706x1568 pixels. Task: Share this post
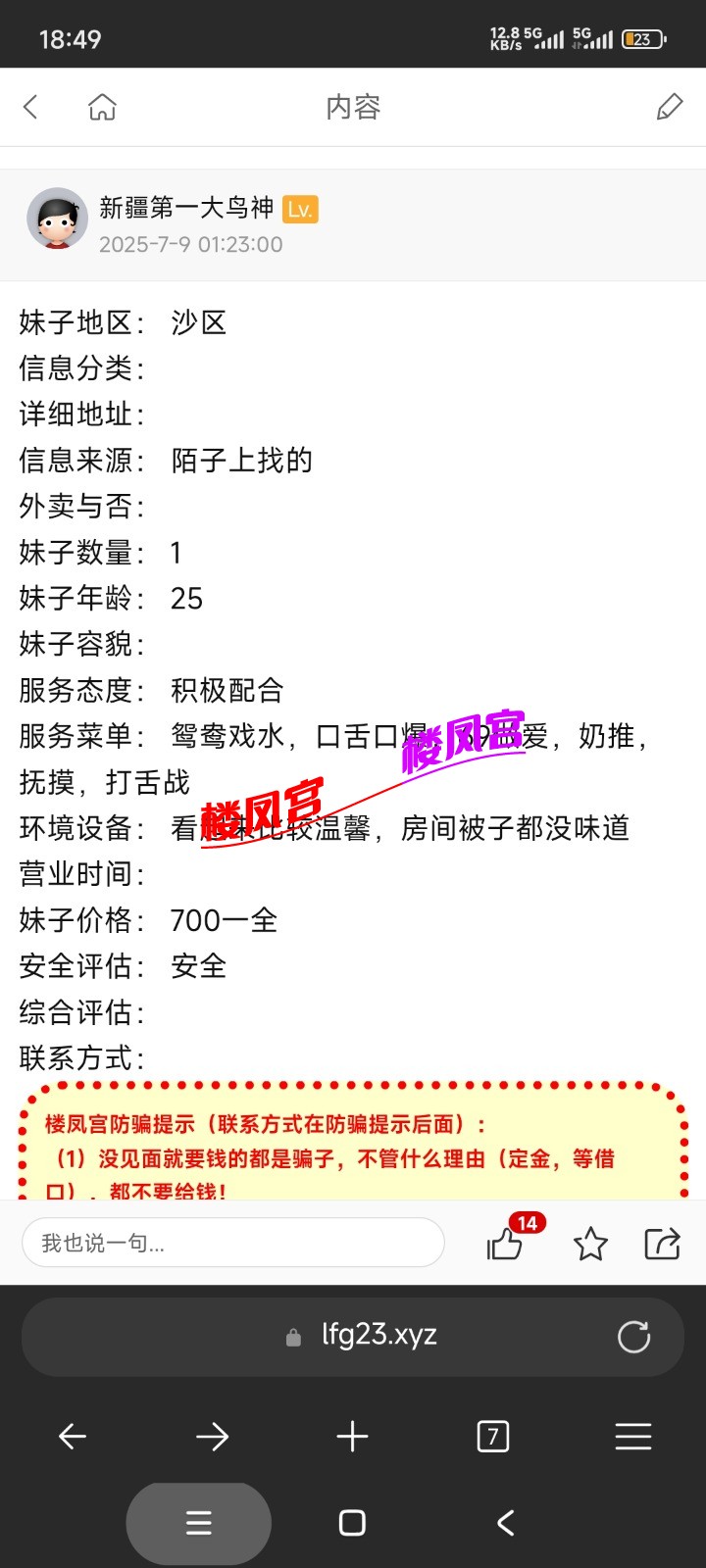662,1244
